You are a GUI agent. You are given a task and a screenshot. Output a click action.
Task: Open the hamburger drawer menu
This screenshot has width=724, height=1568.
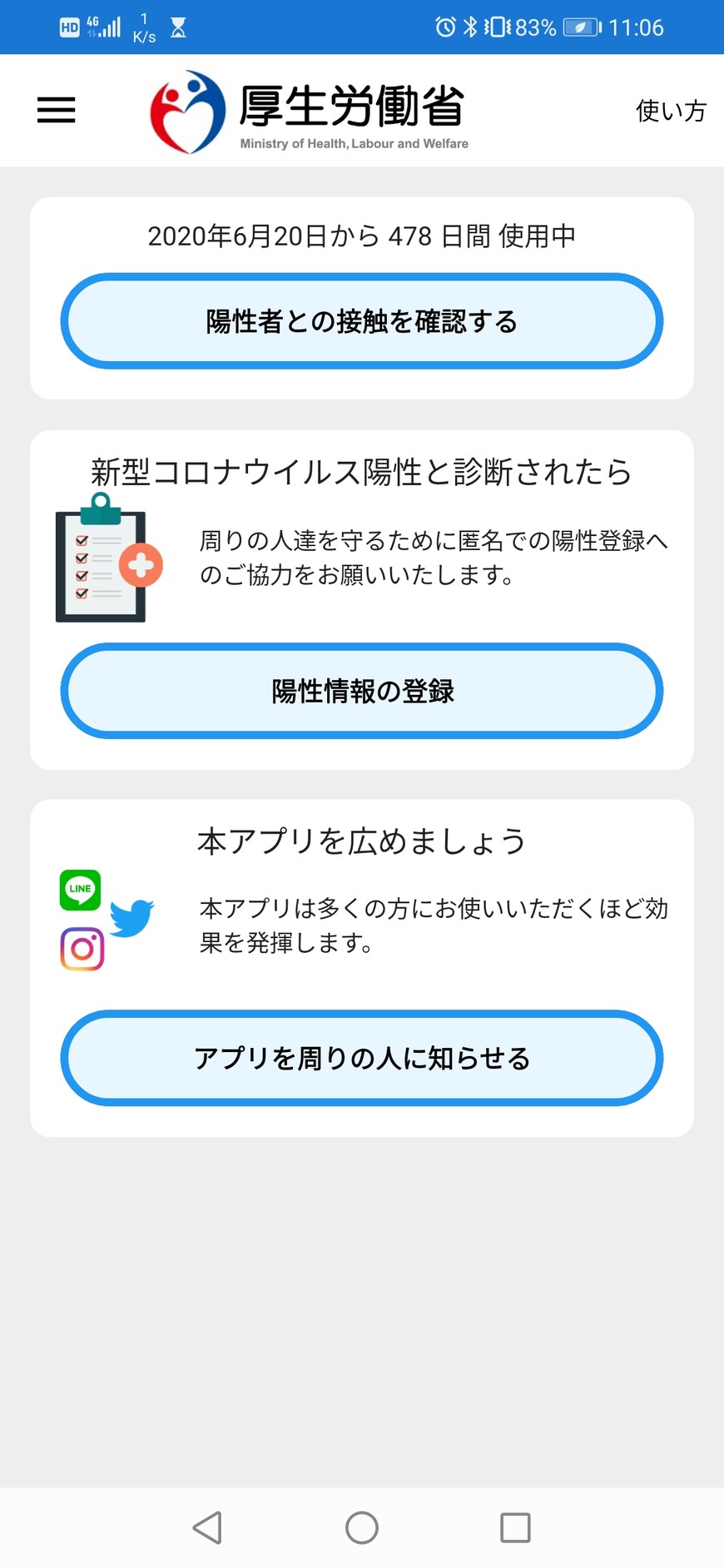click(57, 110)
